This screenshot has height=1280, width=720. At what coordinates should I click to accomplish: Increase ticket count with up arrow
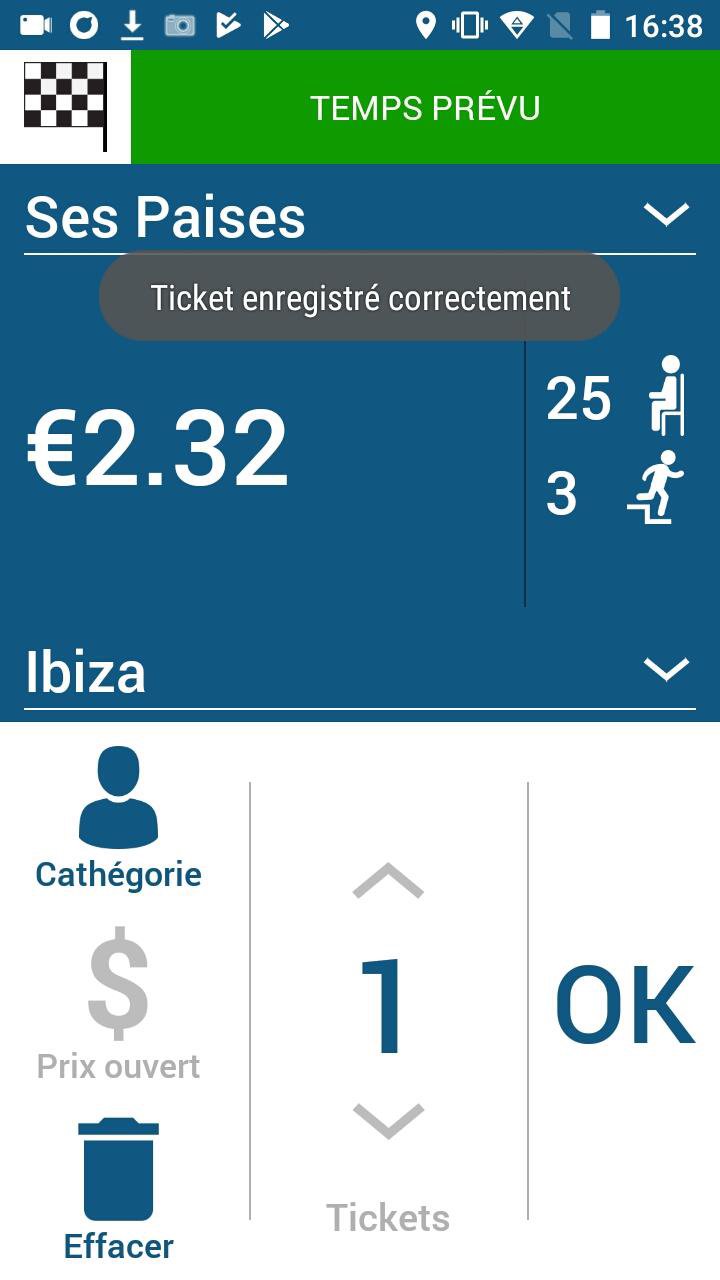pos(388,882)
